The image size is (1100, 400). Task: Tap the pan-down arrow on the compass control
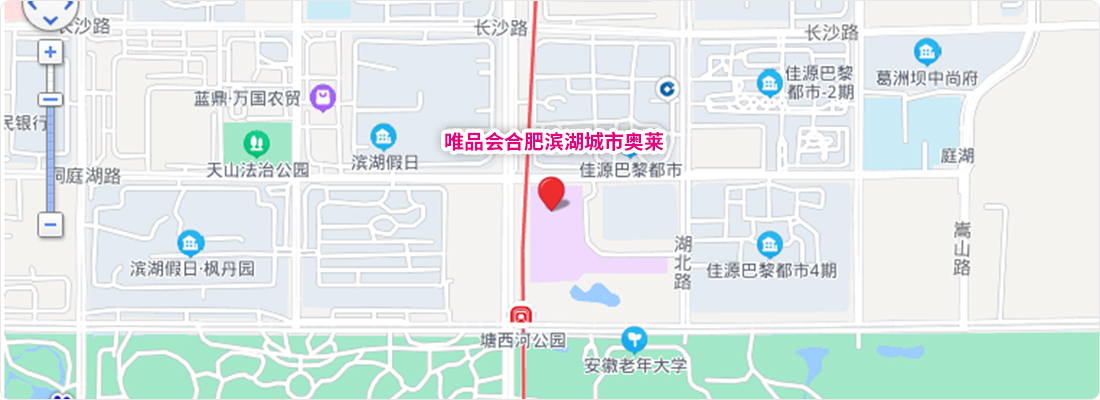pos(50,20)
